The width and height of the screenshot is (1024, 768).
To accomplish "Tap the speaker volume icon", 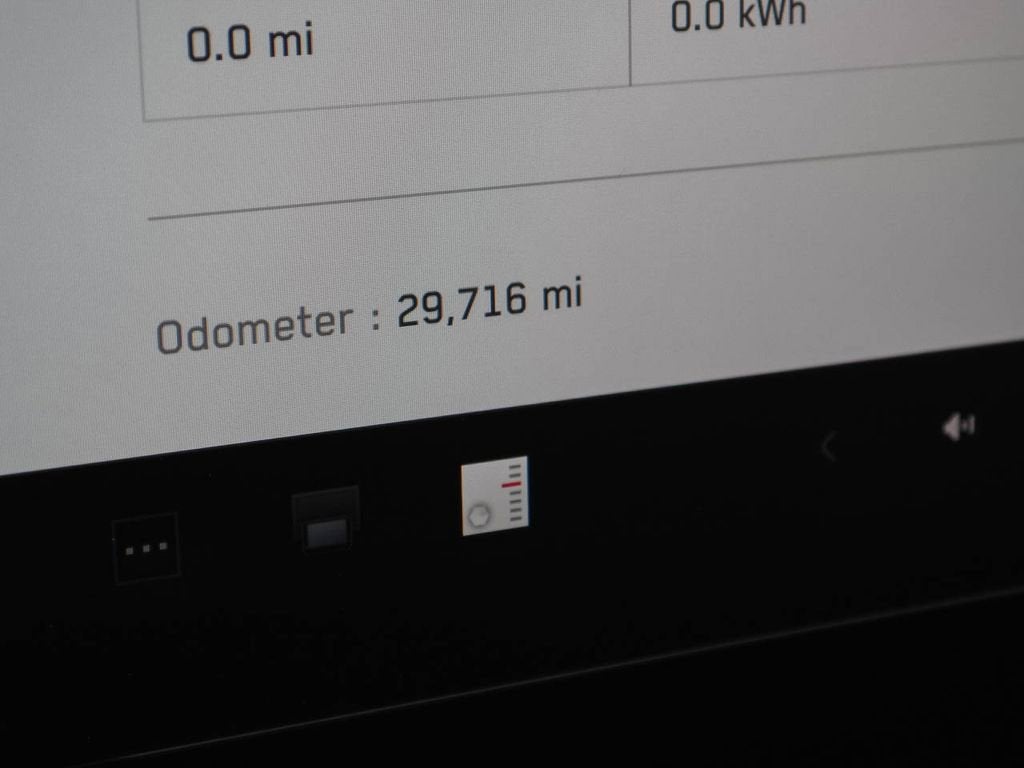I will (x=958, y=428).
